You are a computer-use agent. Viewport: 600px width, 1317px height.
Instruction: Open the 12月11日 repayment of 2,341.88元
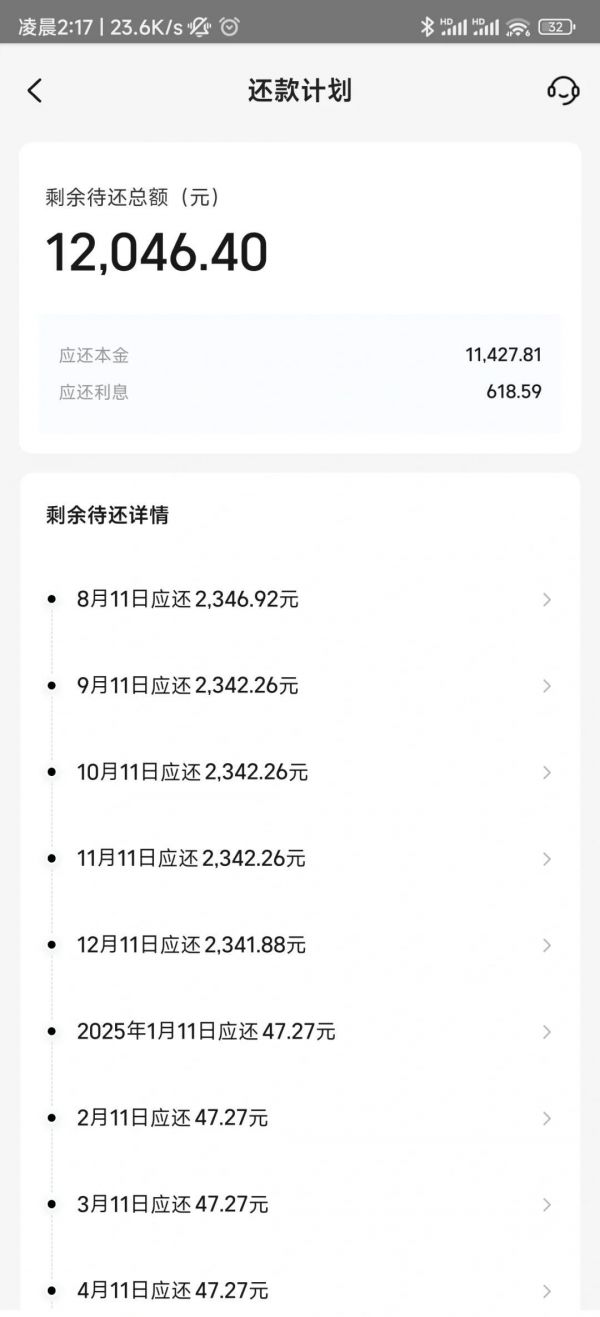point(300,945)
